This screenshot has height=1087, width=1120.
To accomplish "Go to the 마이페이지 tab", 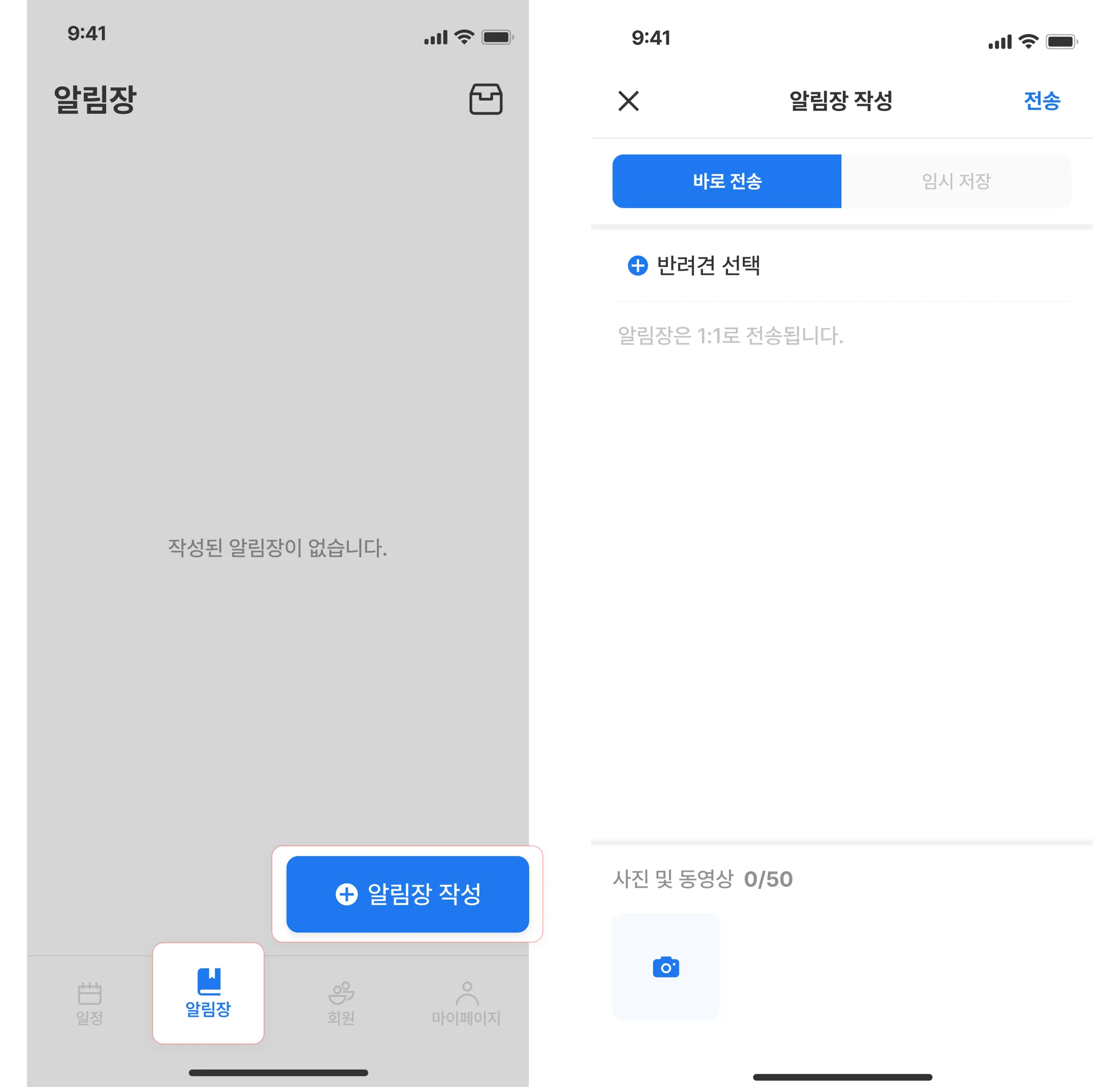I will tap(466, 1003).
